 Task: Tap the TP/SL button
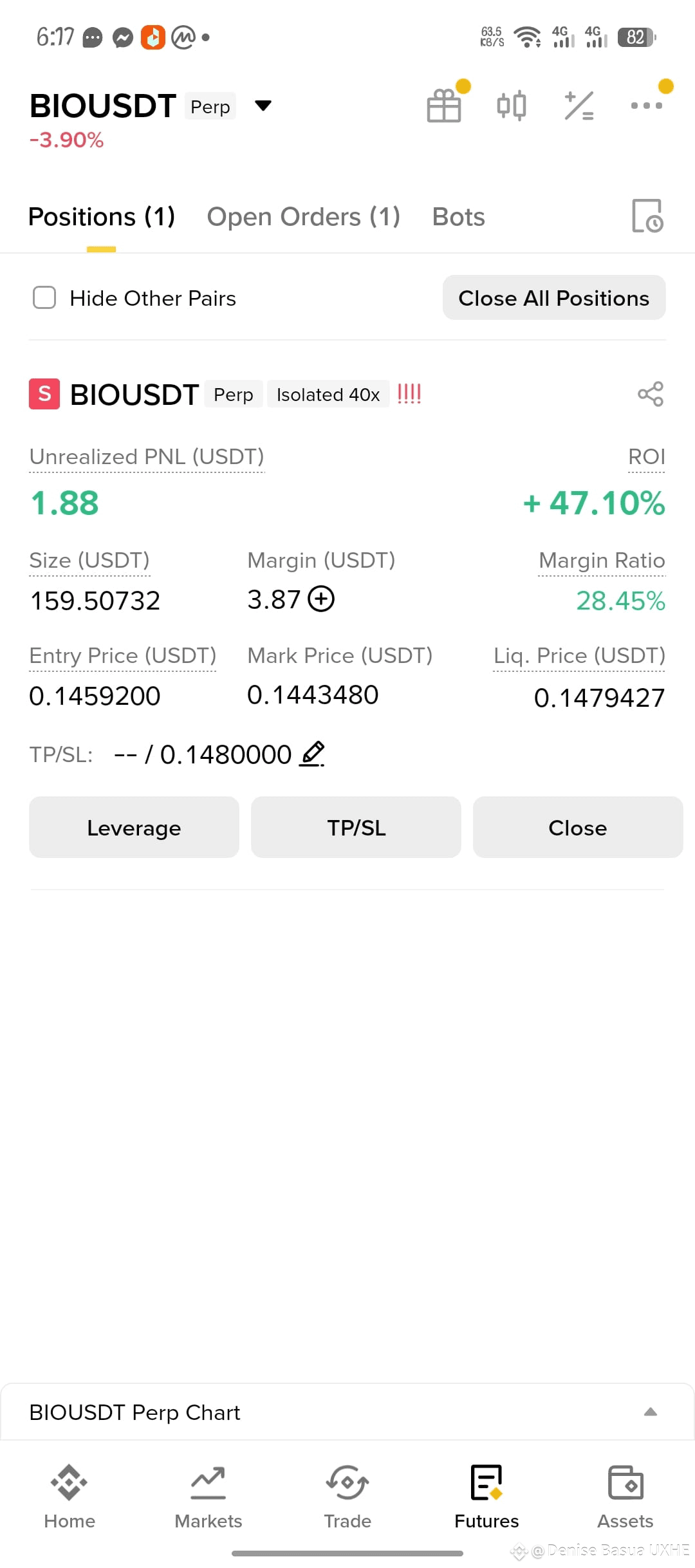pos(356,828)
